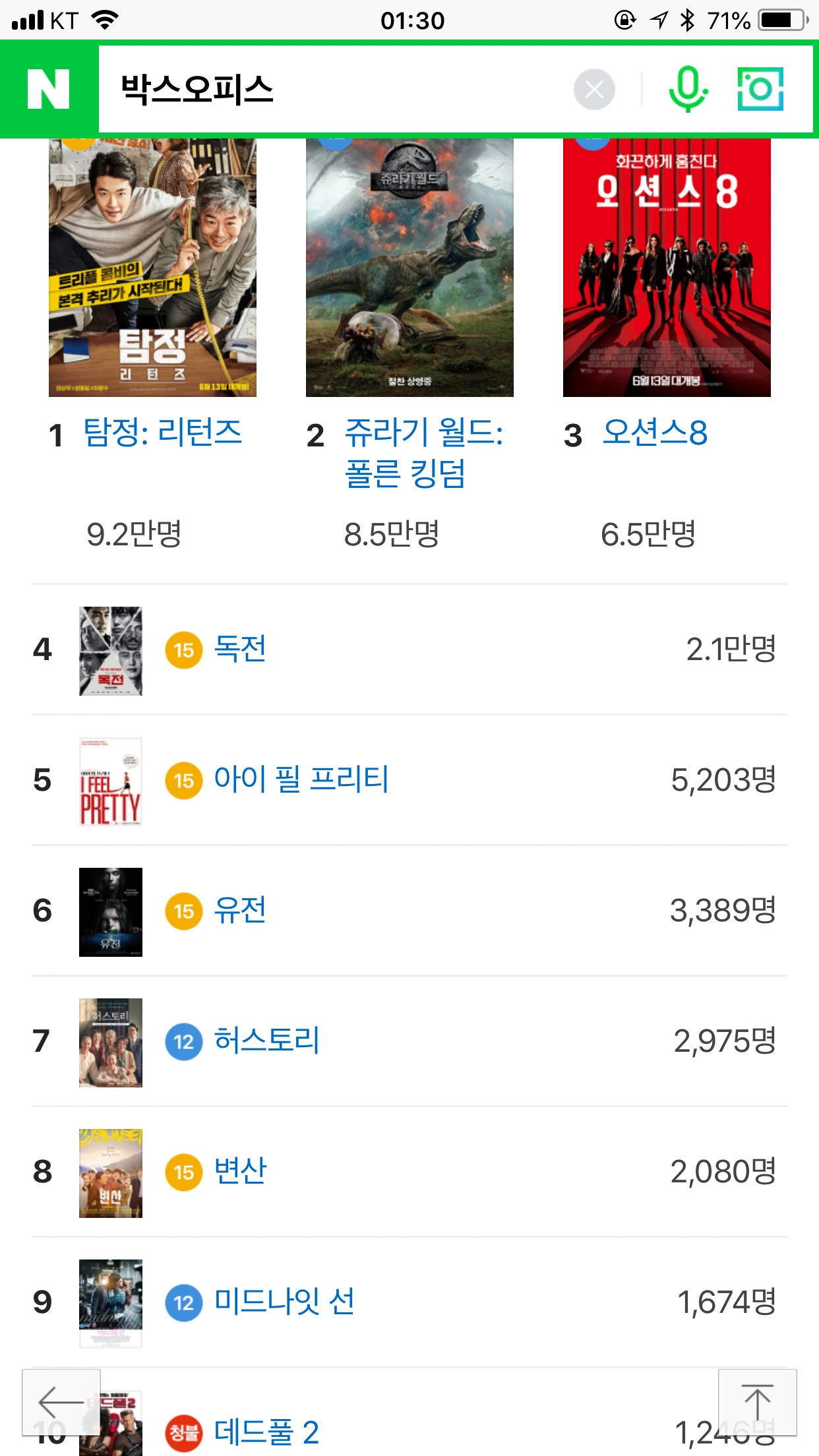
Task: View the 오션스8 poster
Action: tap(667, 267)
